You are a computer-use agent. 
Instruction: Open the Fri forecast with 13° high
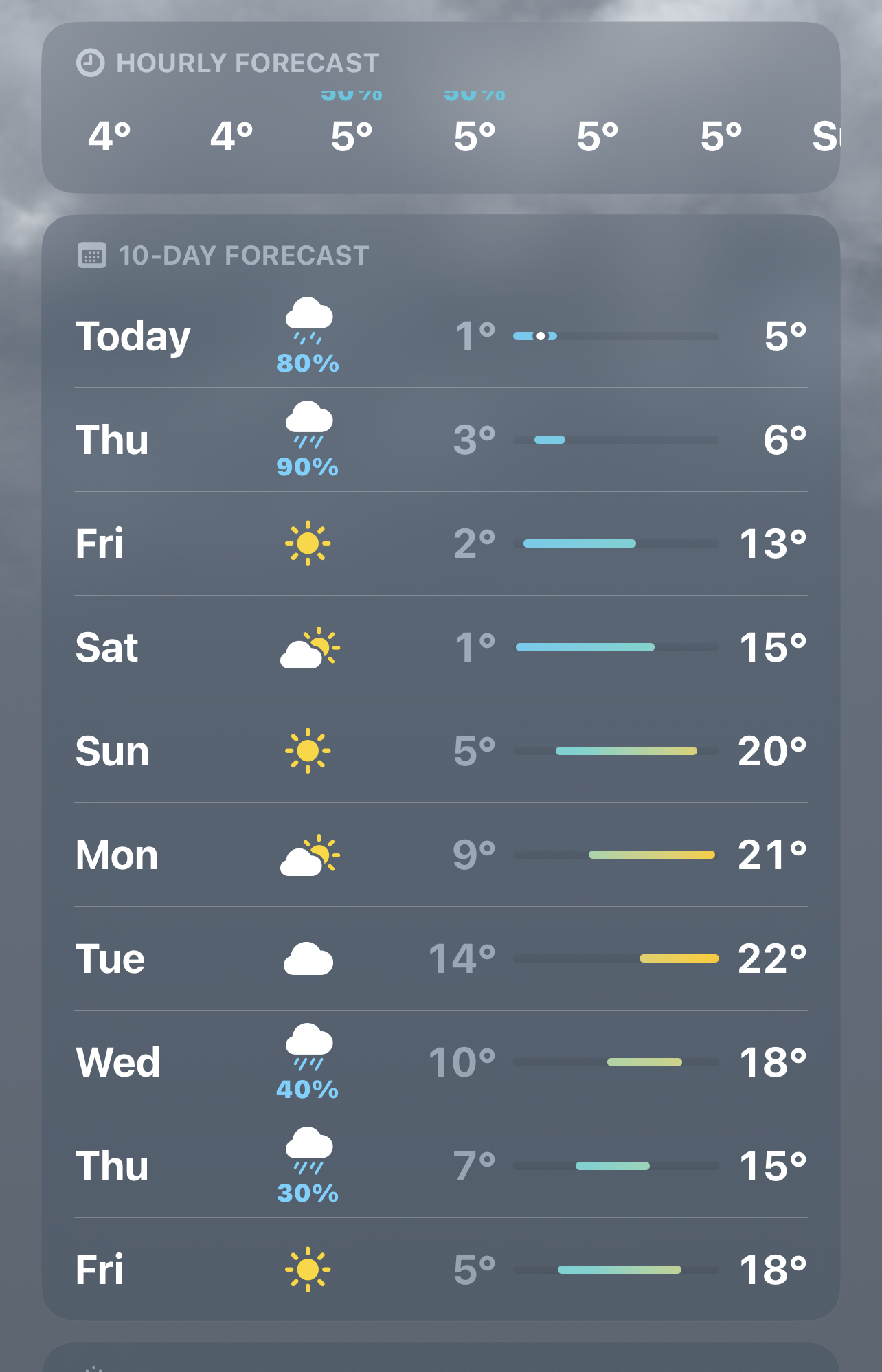tap(440, 544)
